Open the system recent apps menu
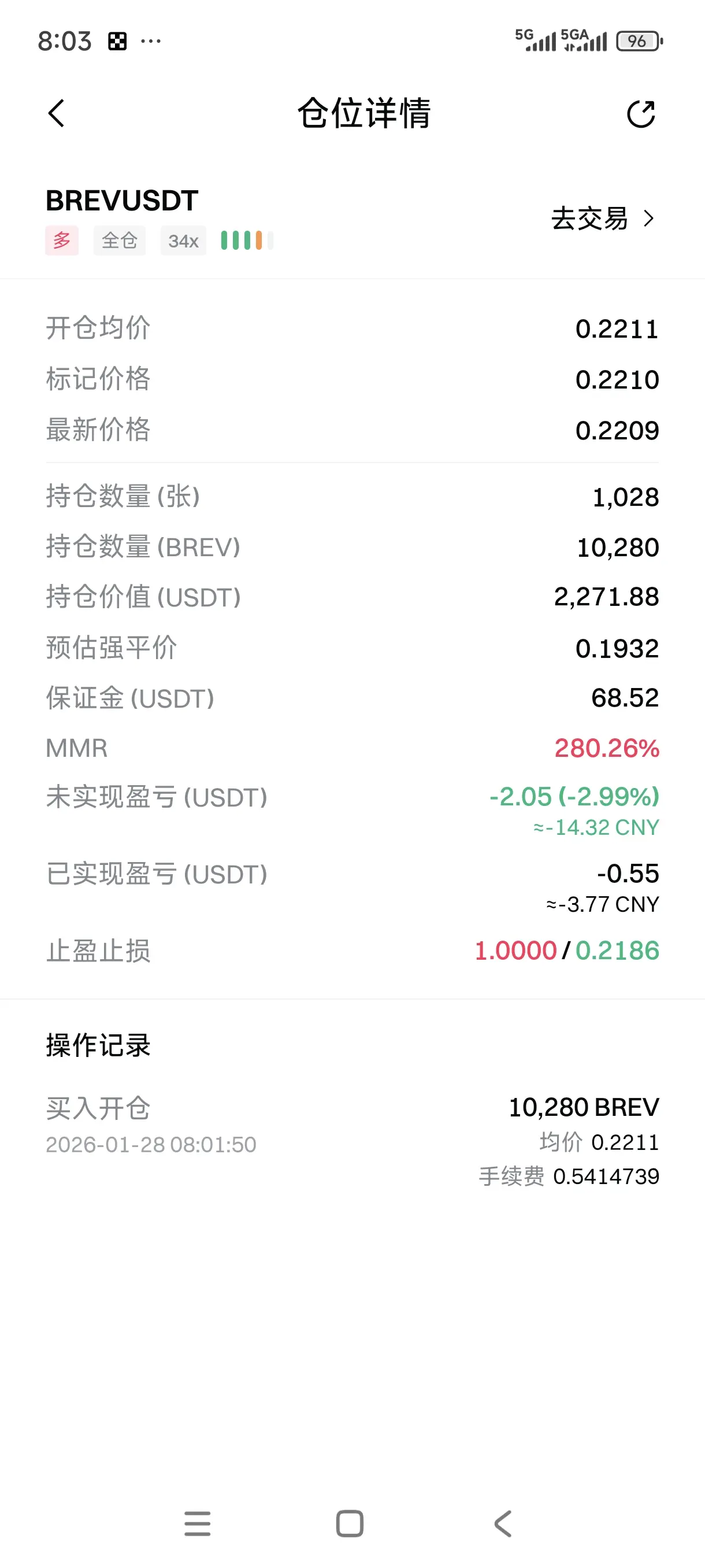Viewport: 705px width, 1568px height. [x=198, y=1523]
